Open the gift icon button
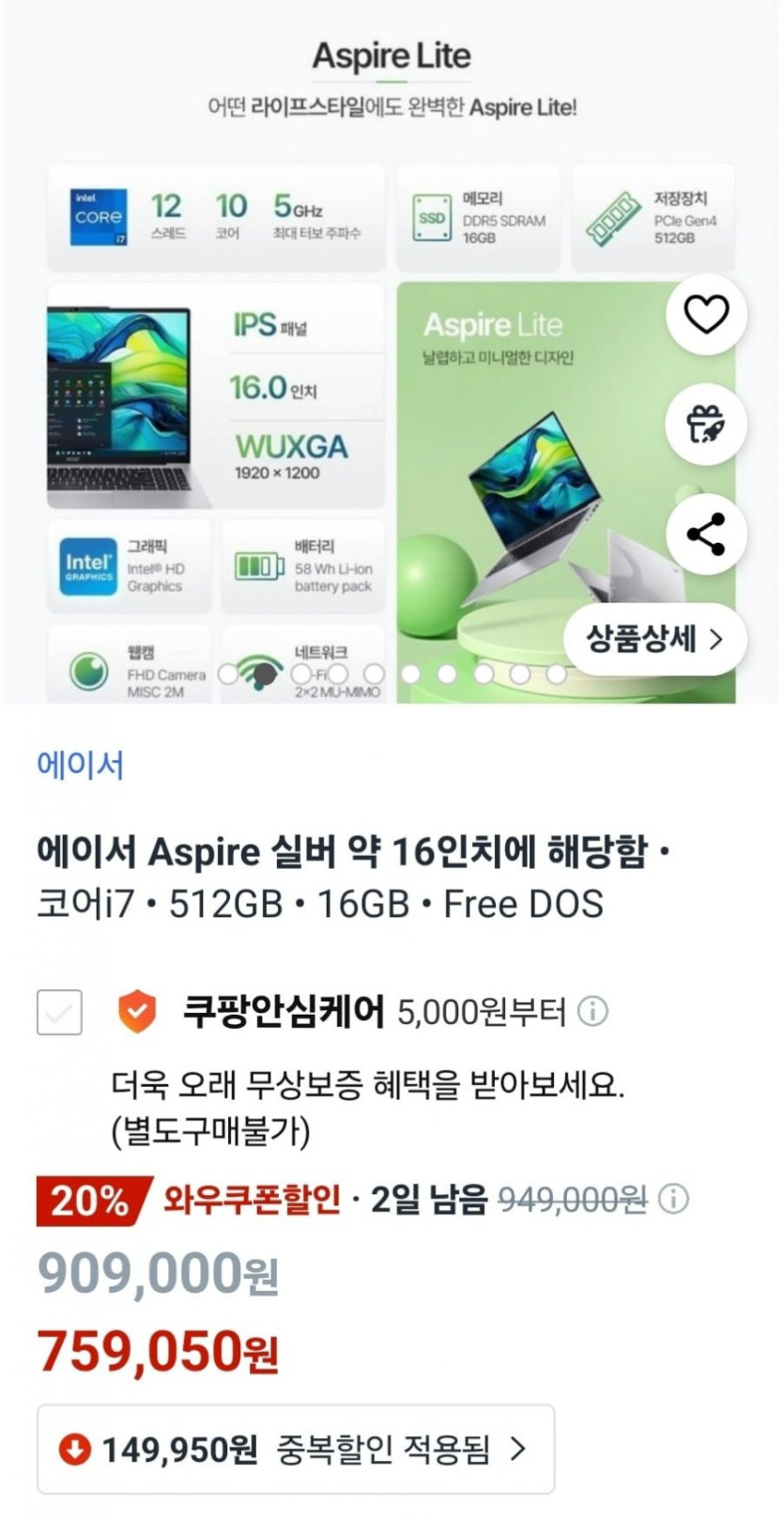Screen dimensions: 784x1521 (x=706, y=424)
